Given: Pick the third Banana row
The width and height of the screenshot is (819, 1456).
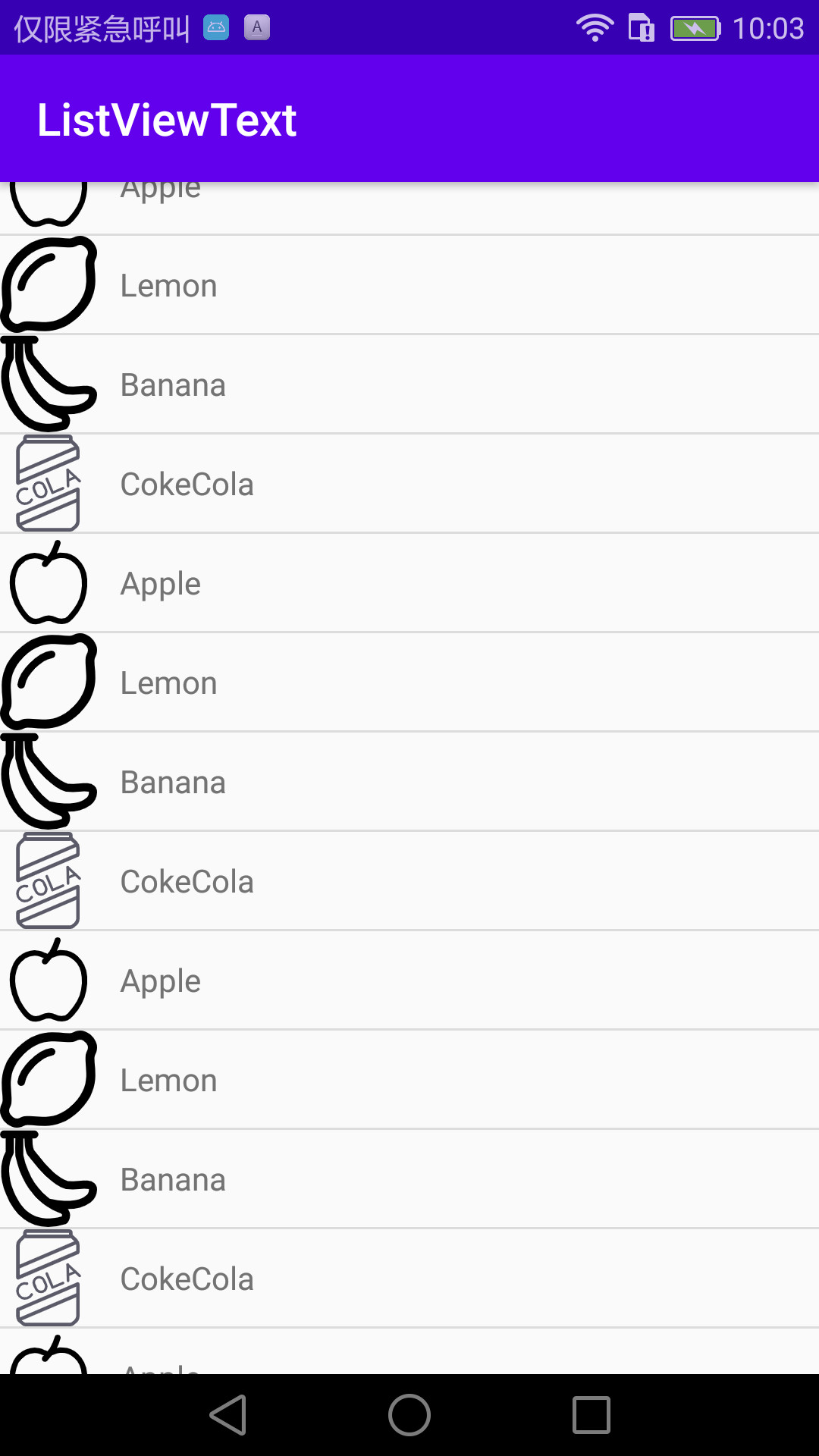Looking at the screenshot, I should pyautogui.click(x=409, y=1179).
